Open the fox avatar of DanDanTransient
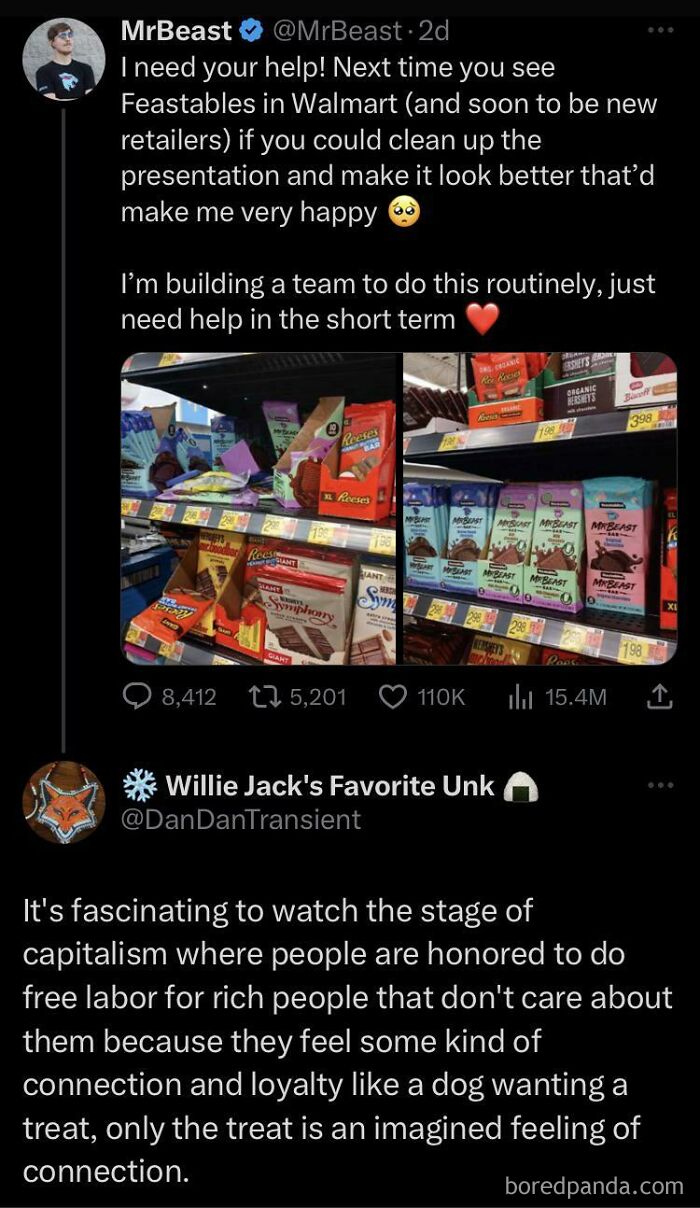Screen dimensions: 700x1208 [64, 802]
